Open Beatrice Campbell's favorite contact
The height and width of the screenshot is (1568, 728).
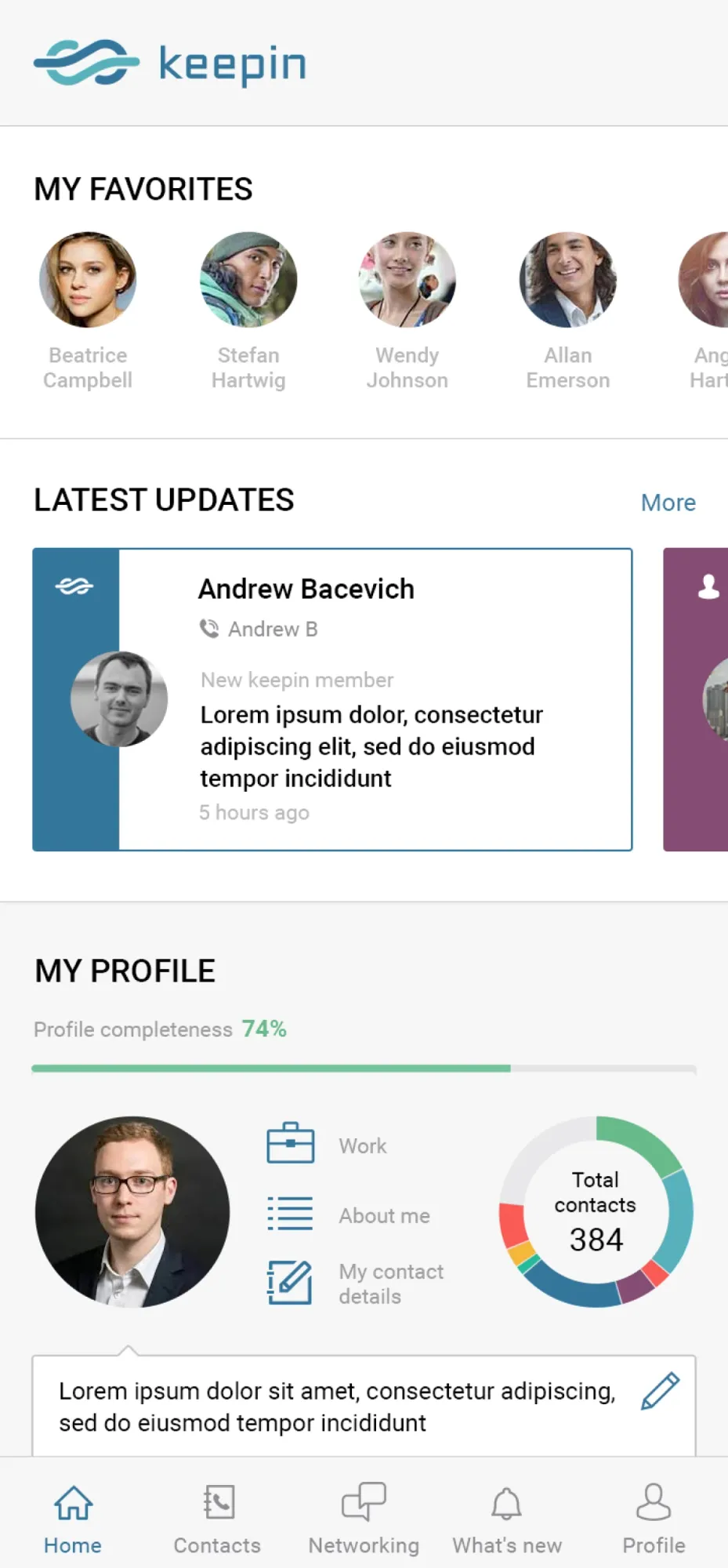point(88,280)
